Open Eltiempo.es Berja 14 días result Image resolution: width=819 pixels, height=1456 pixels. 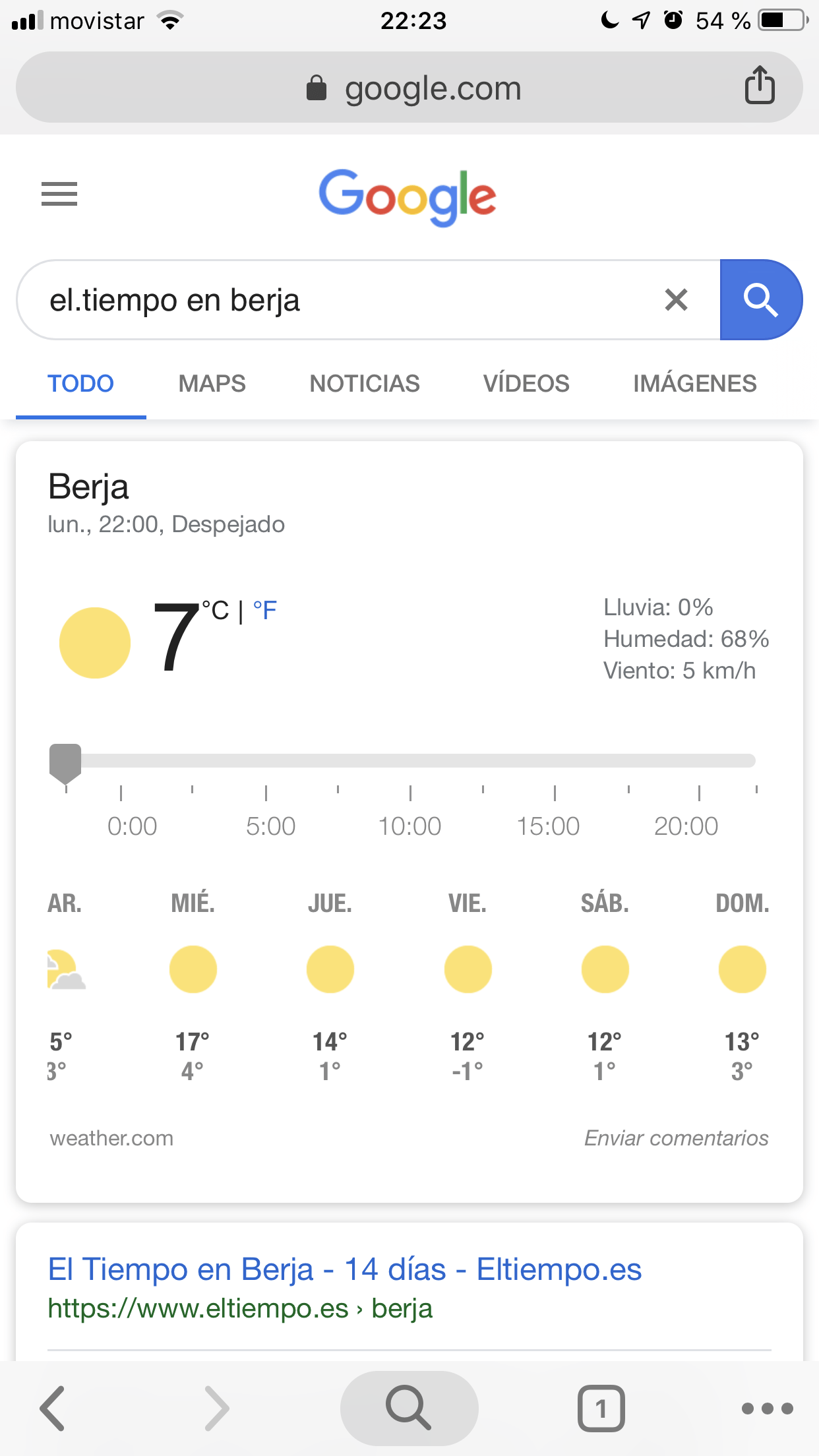(x=345, y=1269)
